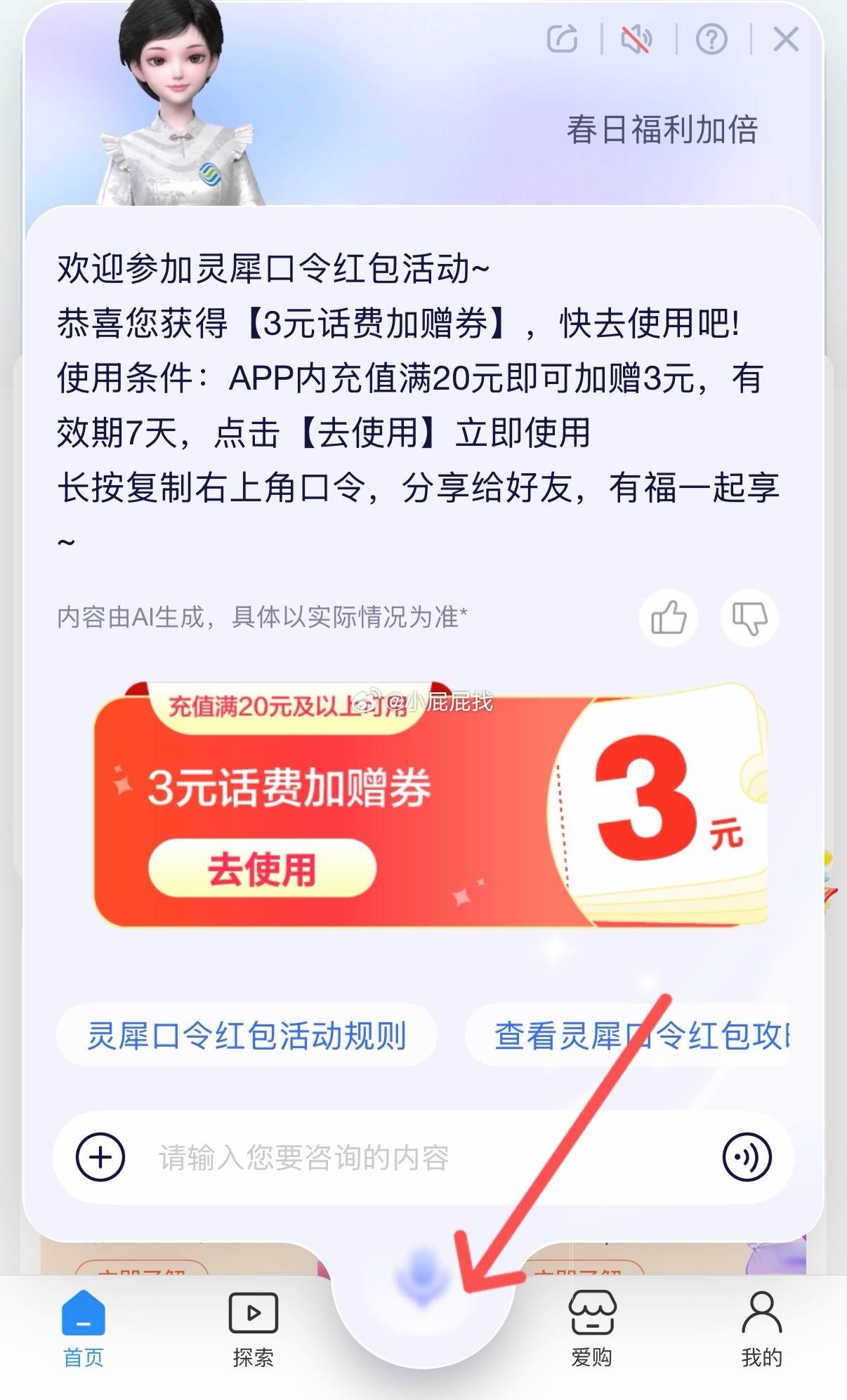Switch to the 首页 tab
The width and height of the screenshot is (847, 1400).
click(84, 1329)
